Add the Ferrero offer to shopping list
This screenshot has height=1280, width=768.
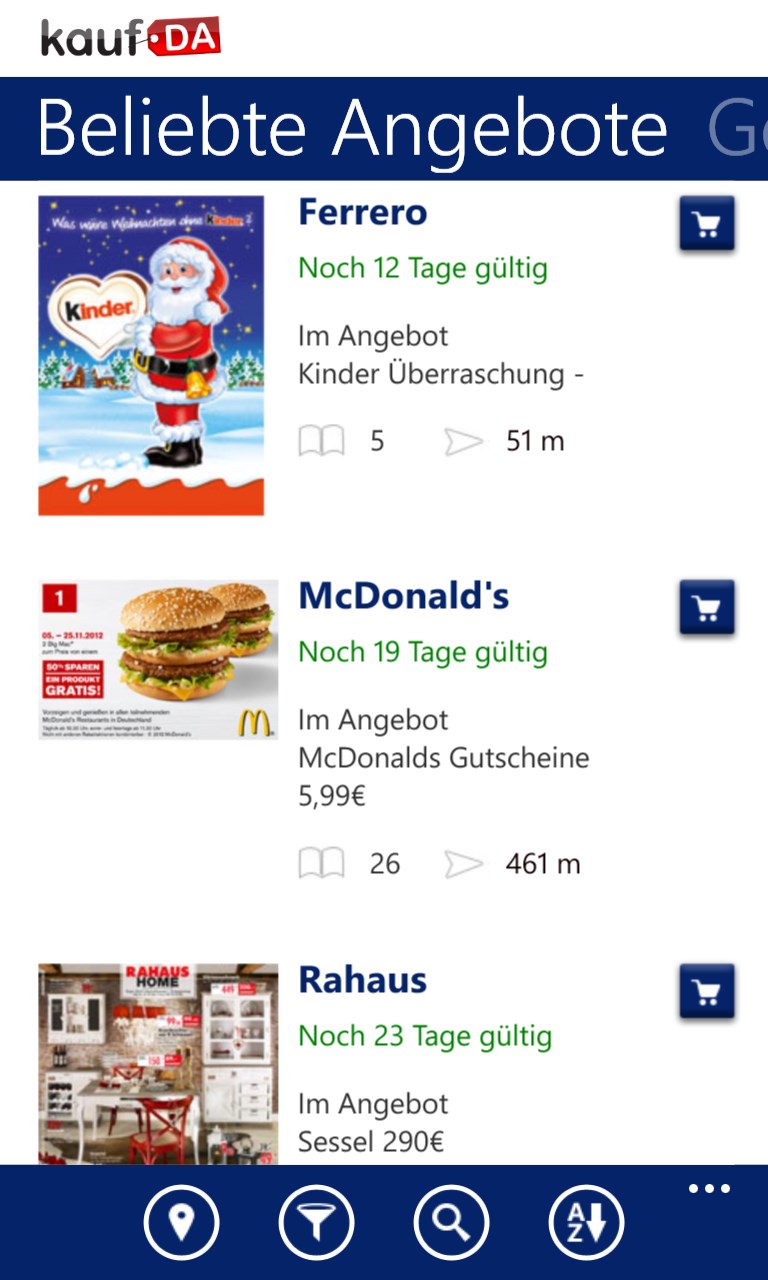tap(707, 223)
